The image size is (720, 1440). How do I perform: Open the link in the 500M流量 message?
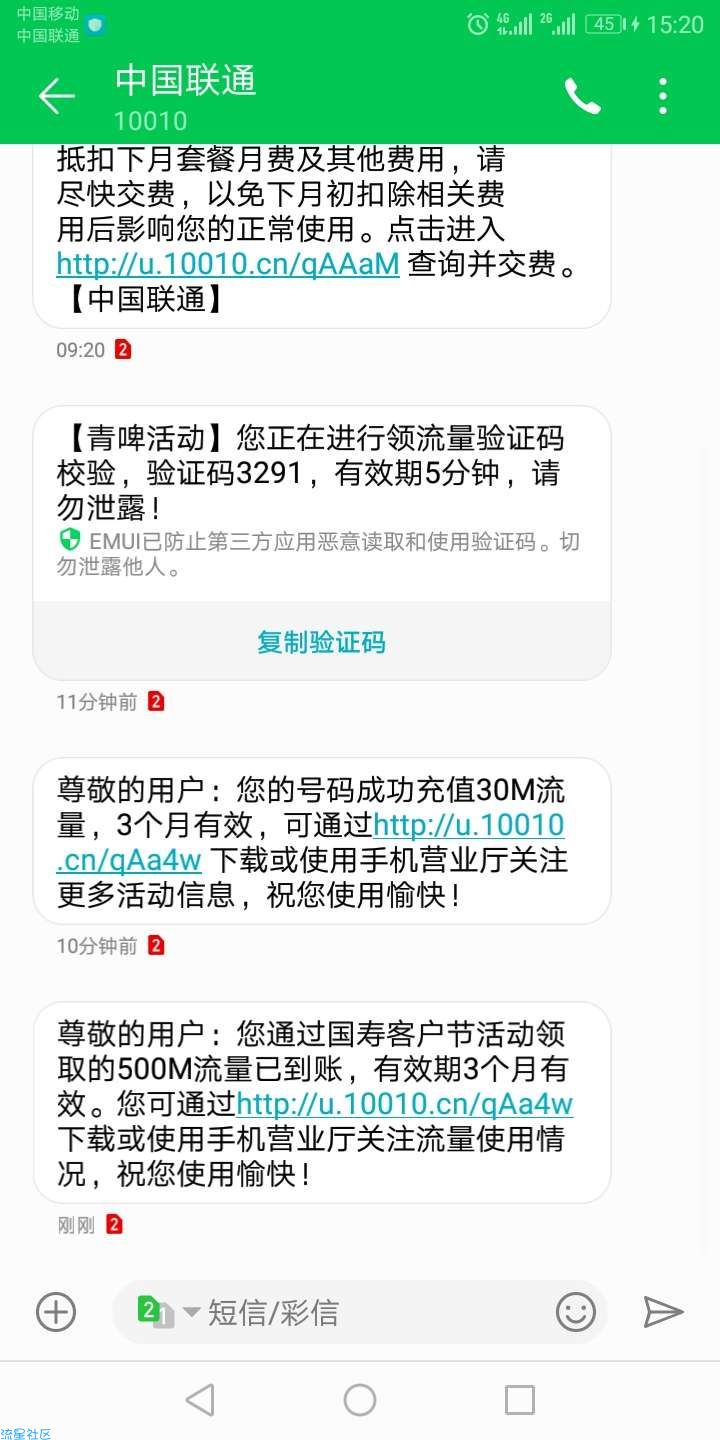[x=404, y=1104]
